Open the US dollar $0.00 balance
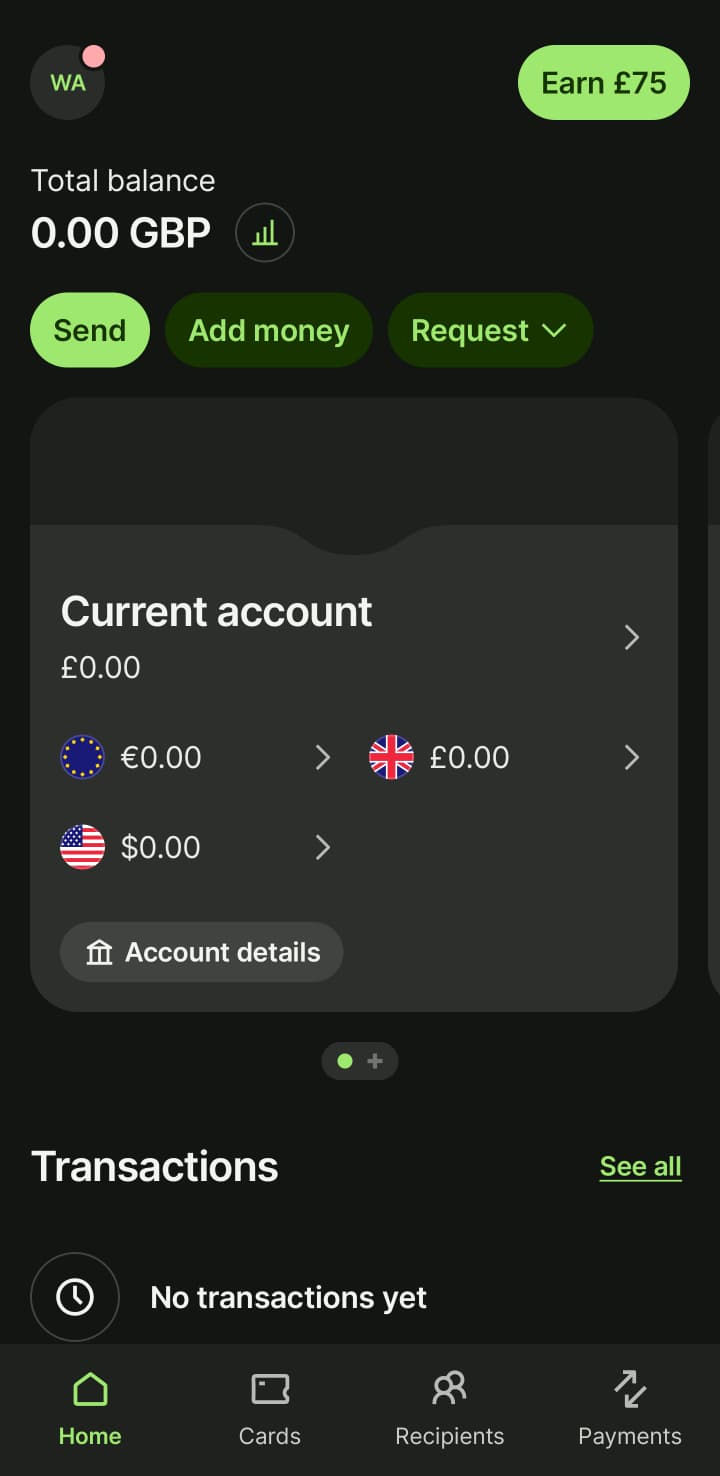720x1476 pixels. tap(195, 848)
